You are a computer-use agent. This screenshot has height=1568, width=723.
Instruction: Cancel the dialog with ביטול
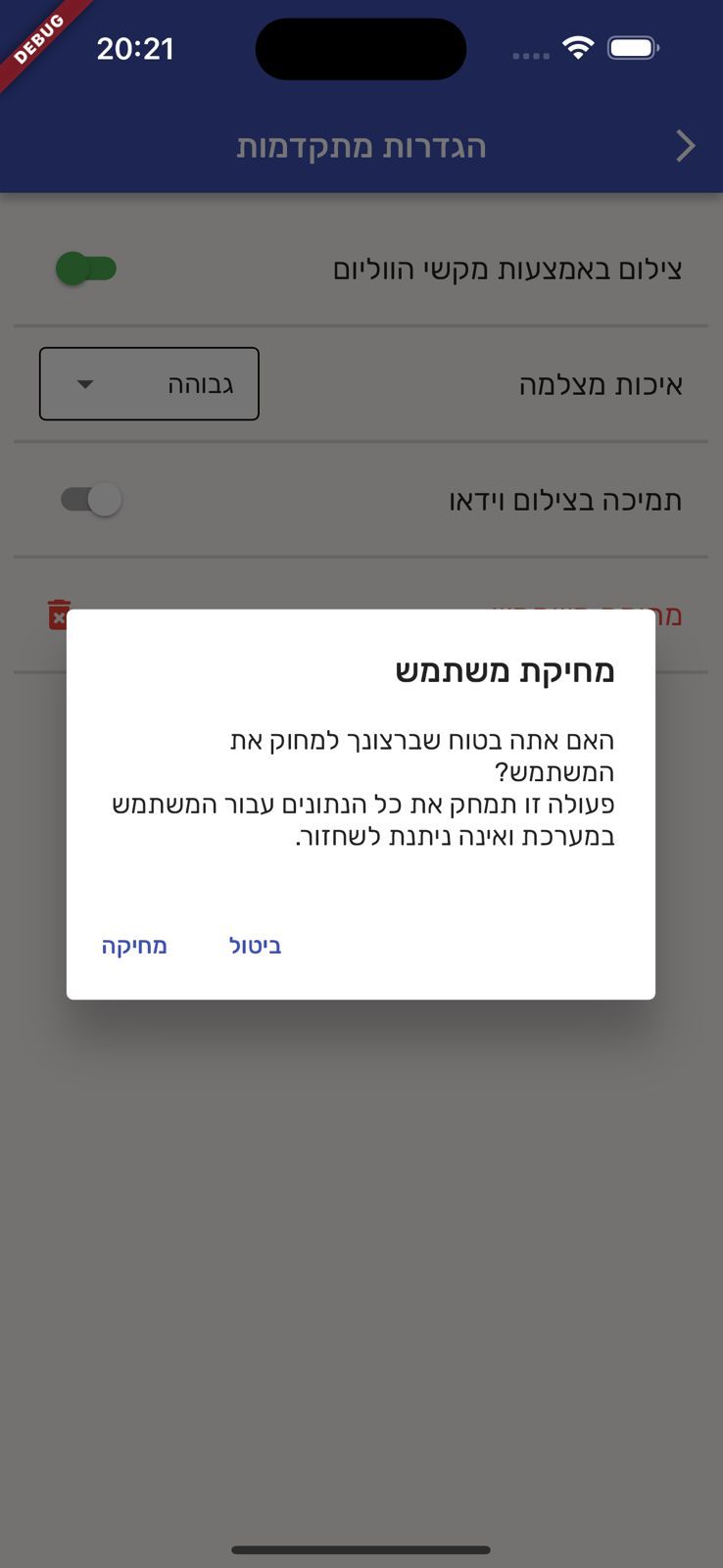tap(256, 946)
